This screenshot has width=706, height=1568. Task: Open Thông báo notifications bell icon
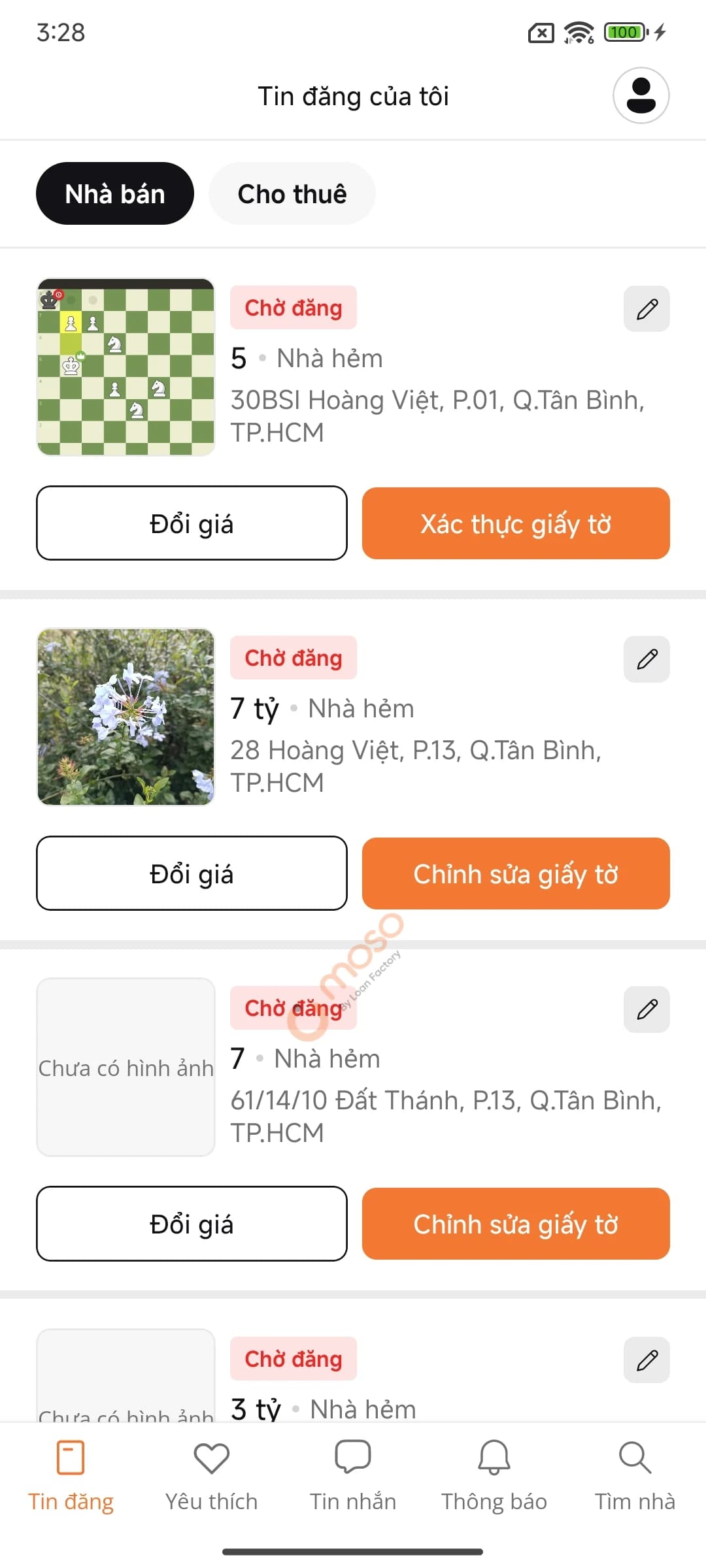click(494, 1458)
